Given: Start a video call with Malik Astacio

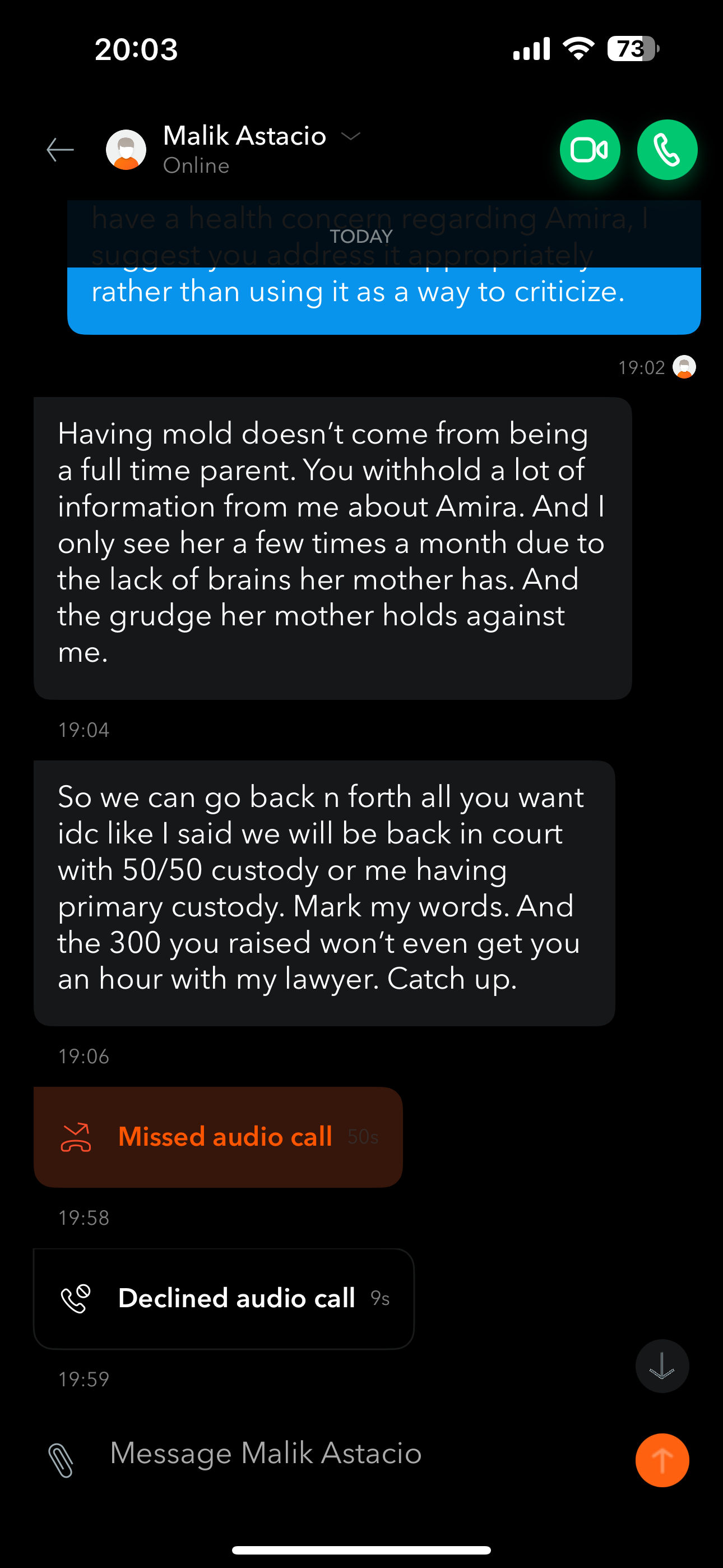Looking at the screenshot, I should point(590,150).
